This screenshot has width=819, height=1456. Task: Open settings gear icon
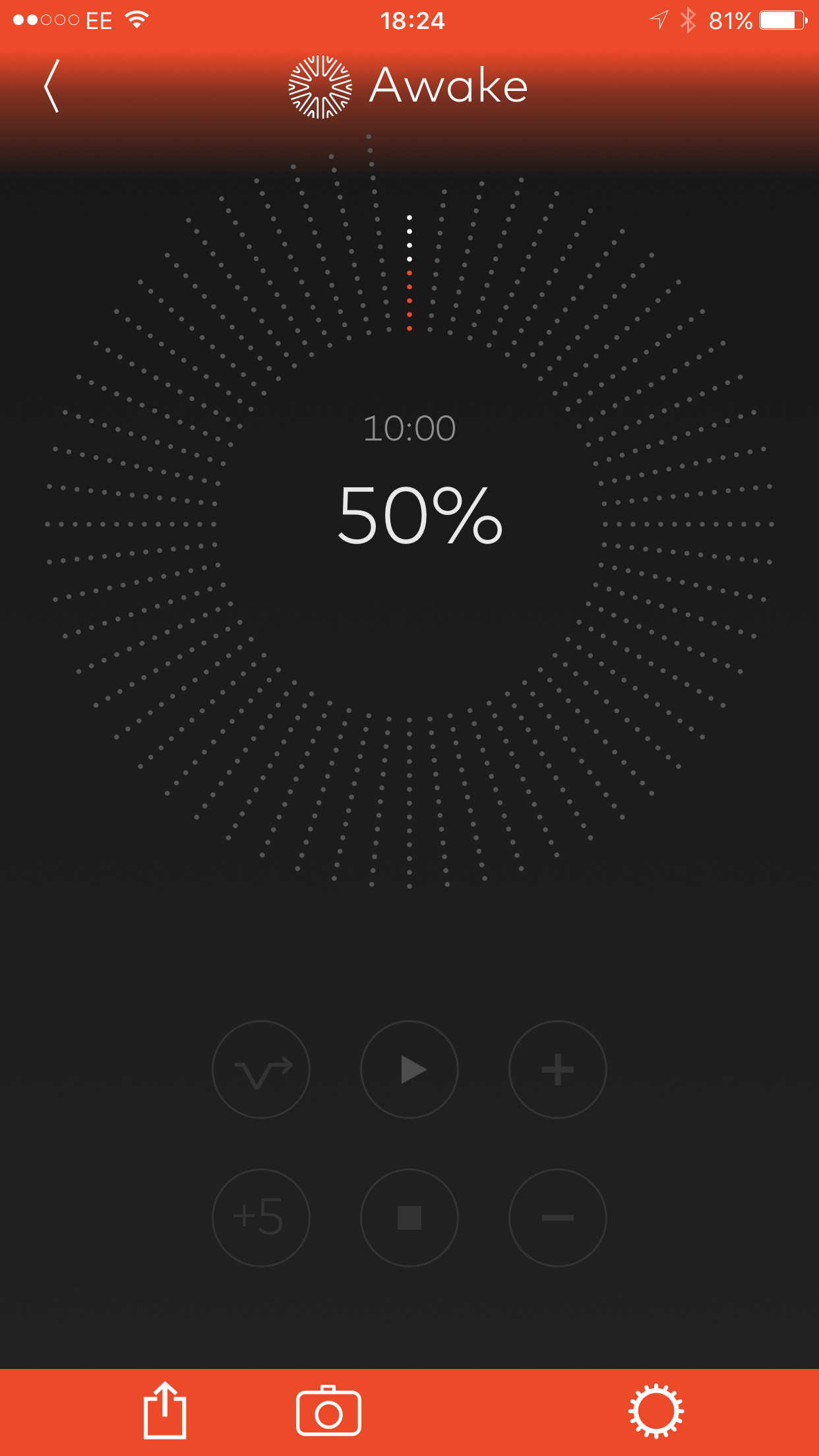(x=656, y=1411)
